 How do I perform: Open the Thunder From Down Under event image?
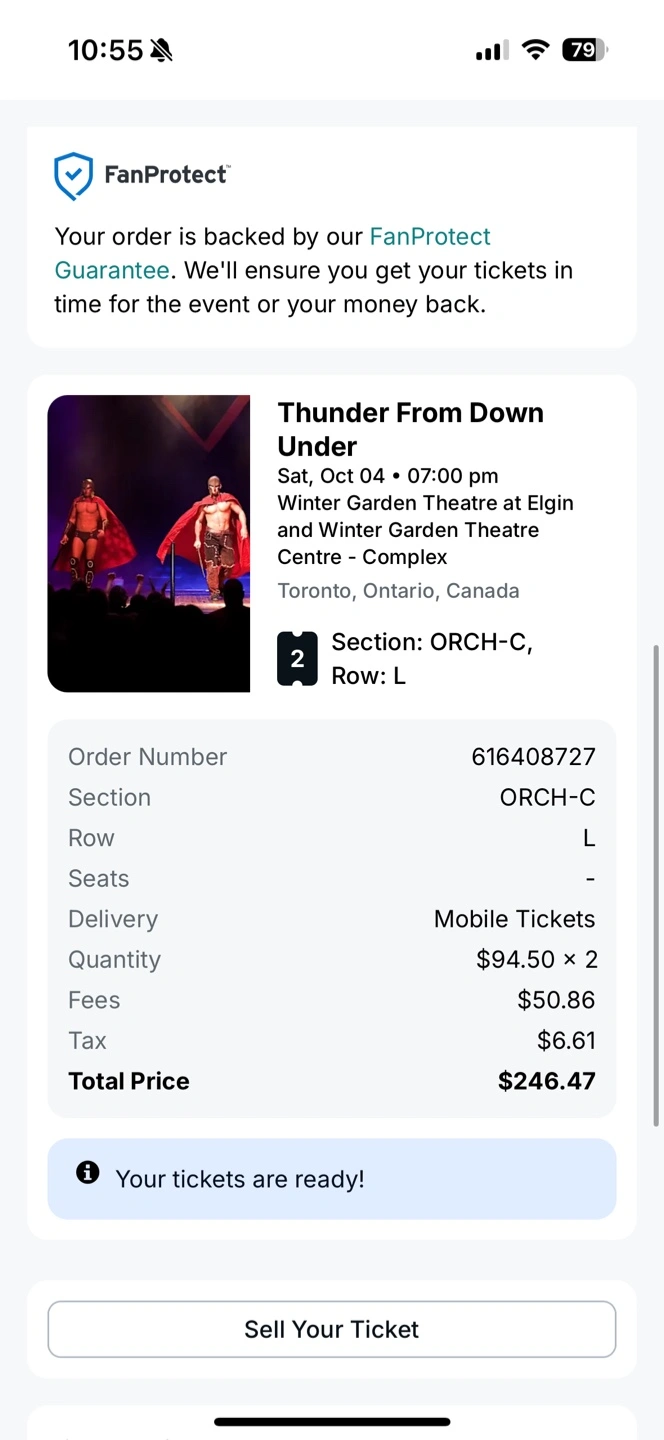[x=149, y=543]
